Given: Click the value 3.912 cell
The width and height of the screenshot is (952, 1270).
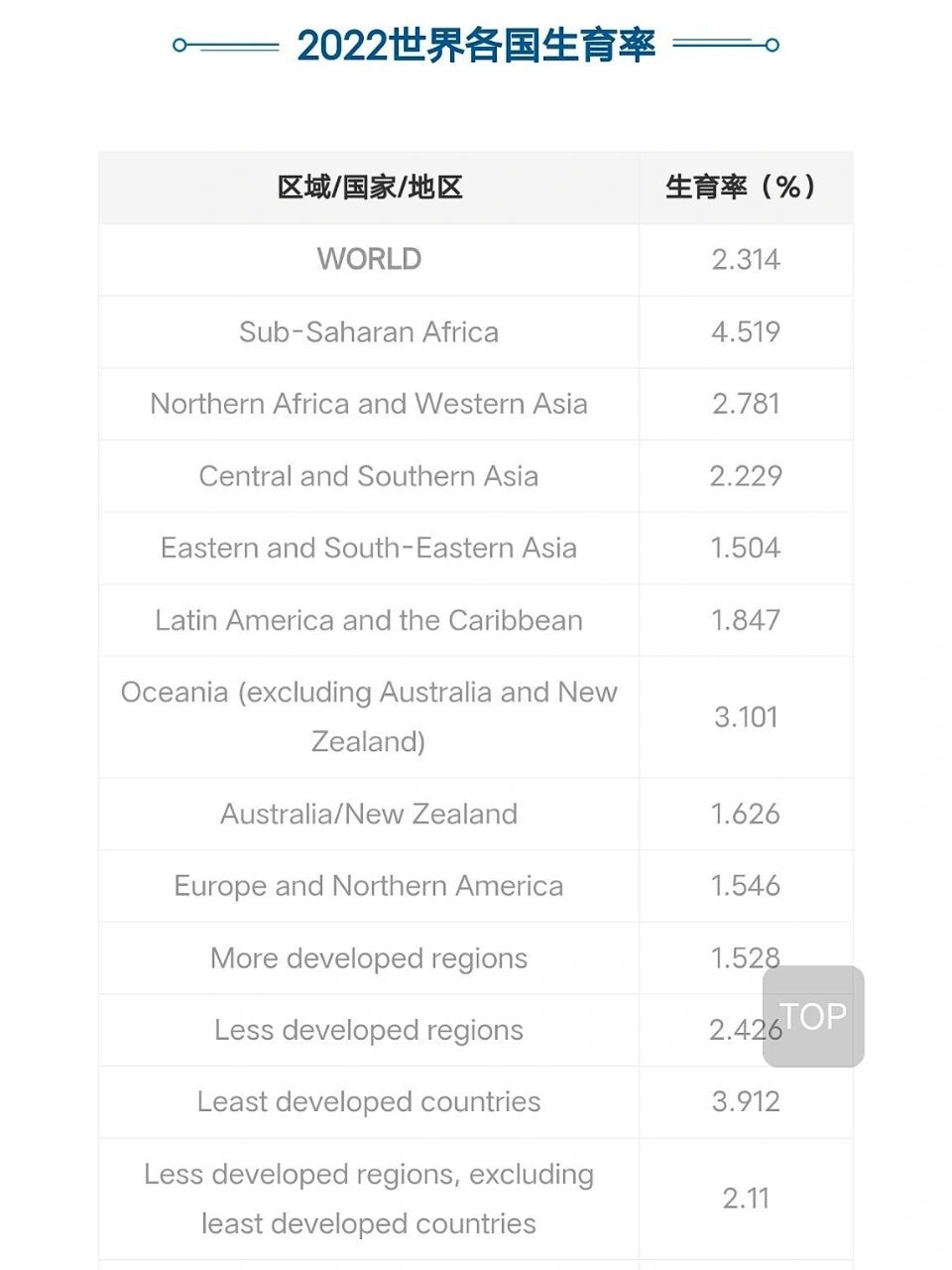Looking at the screenshot, I should [746, 1101].
